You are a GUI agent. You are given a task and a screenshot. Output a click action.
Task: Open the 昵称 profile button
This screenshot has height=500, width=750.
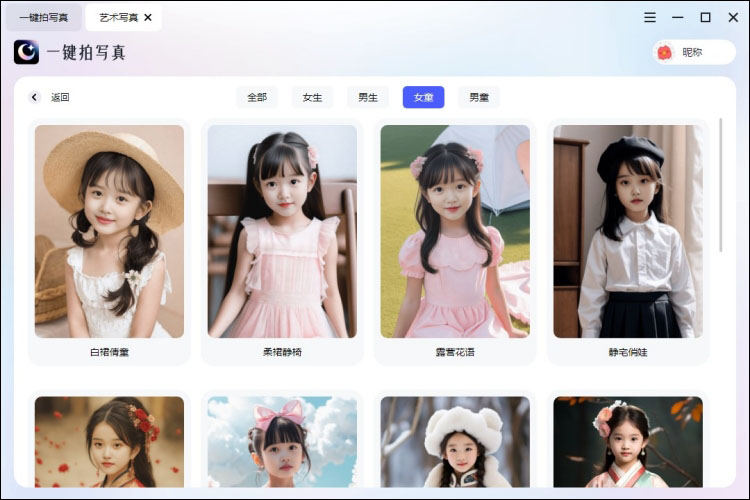point(692,52)
